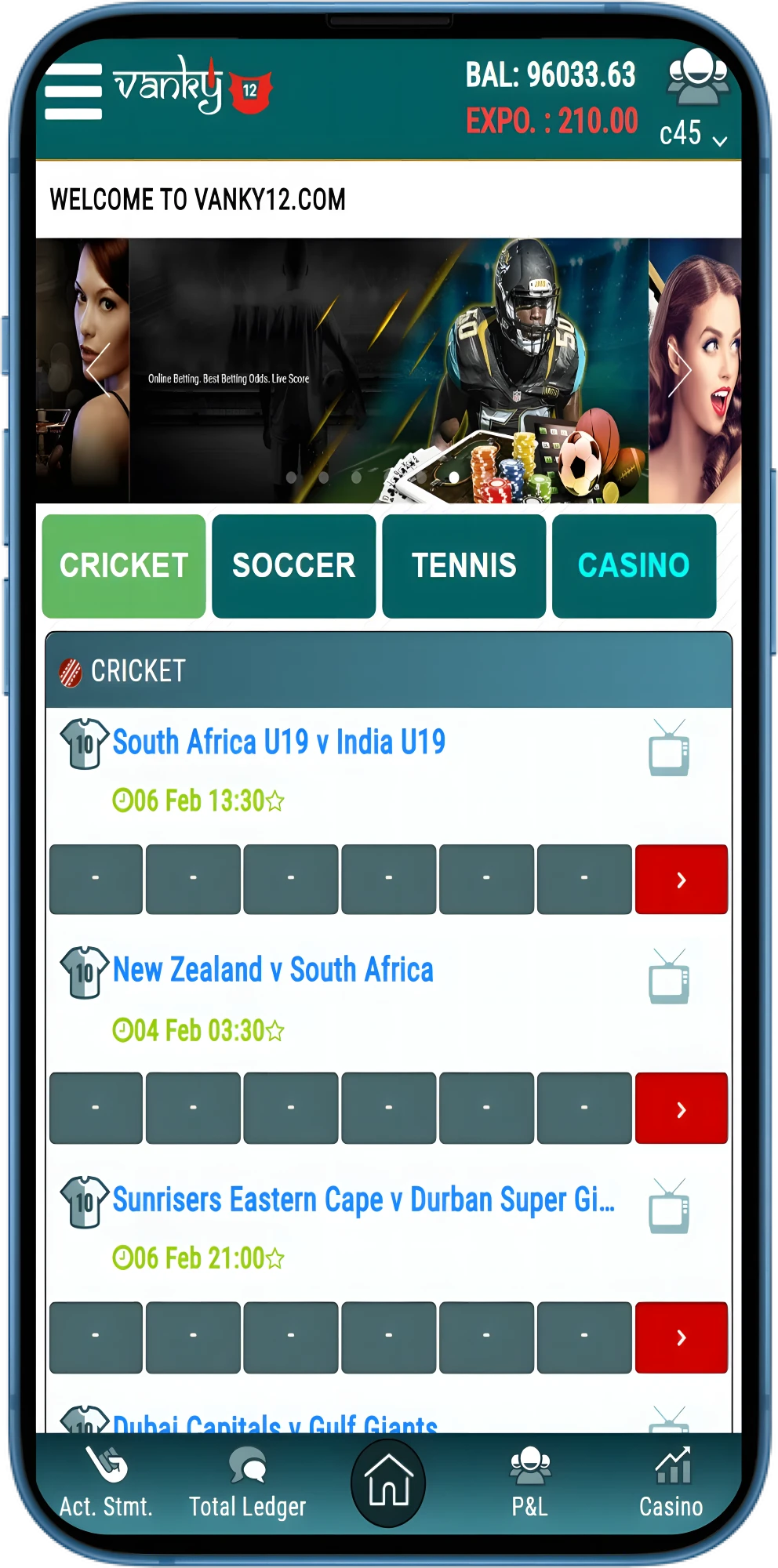
Task: Open P&L report
Action: click(x=530, y=1483)
